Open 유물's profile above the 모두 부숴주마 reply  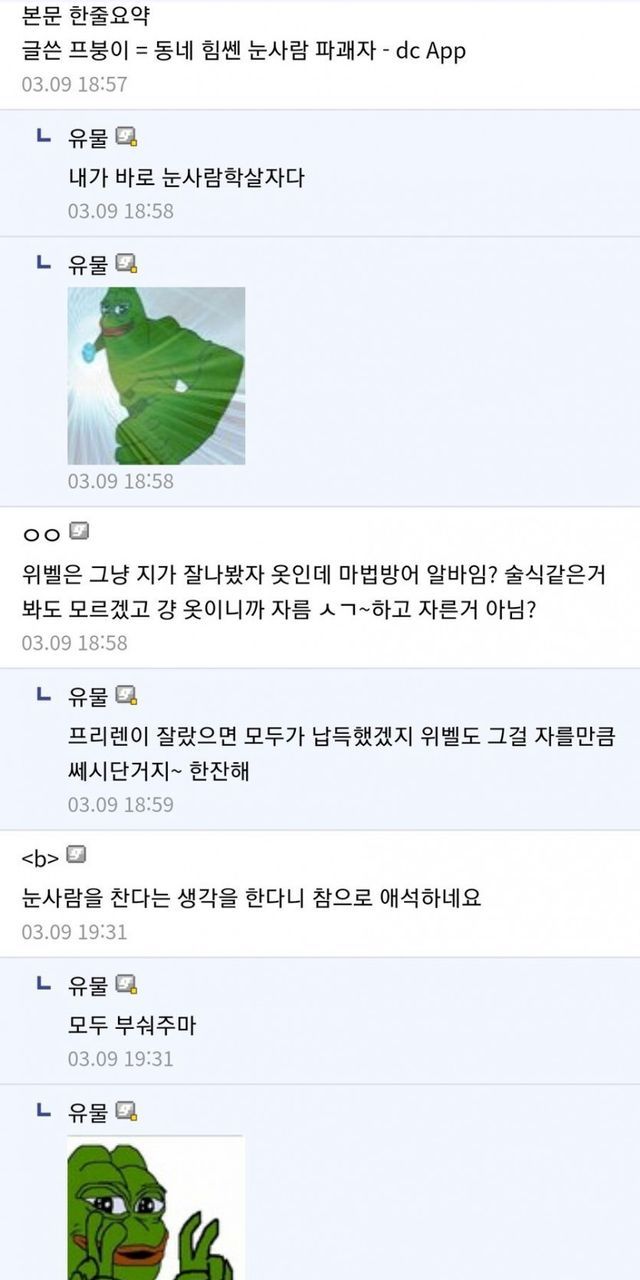(87, 985)
